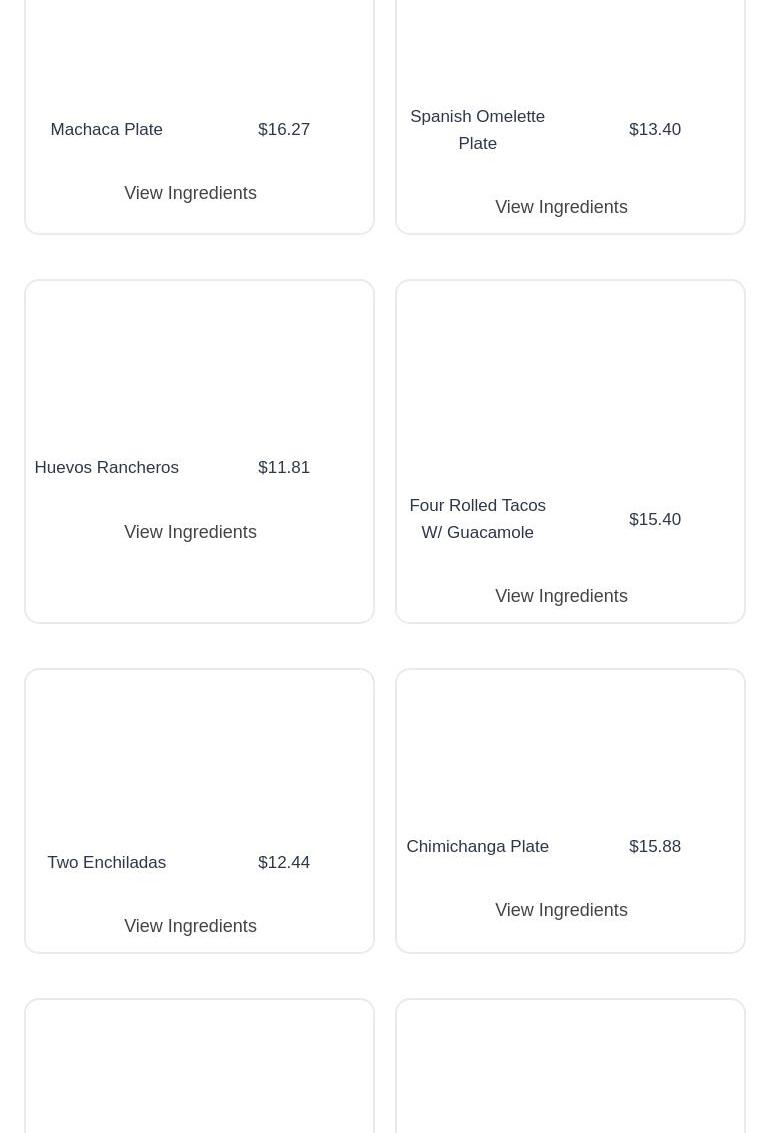Select the Spanish Omelette Plate title
This screenshot has height=1133, width=770.
coord(477,129)
